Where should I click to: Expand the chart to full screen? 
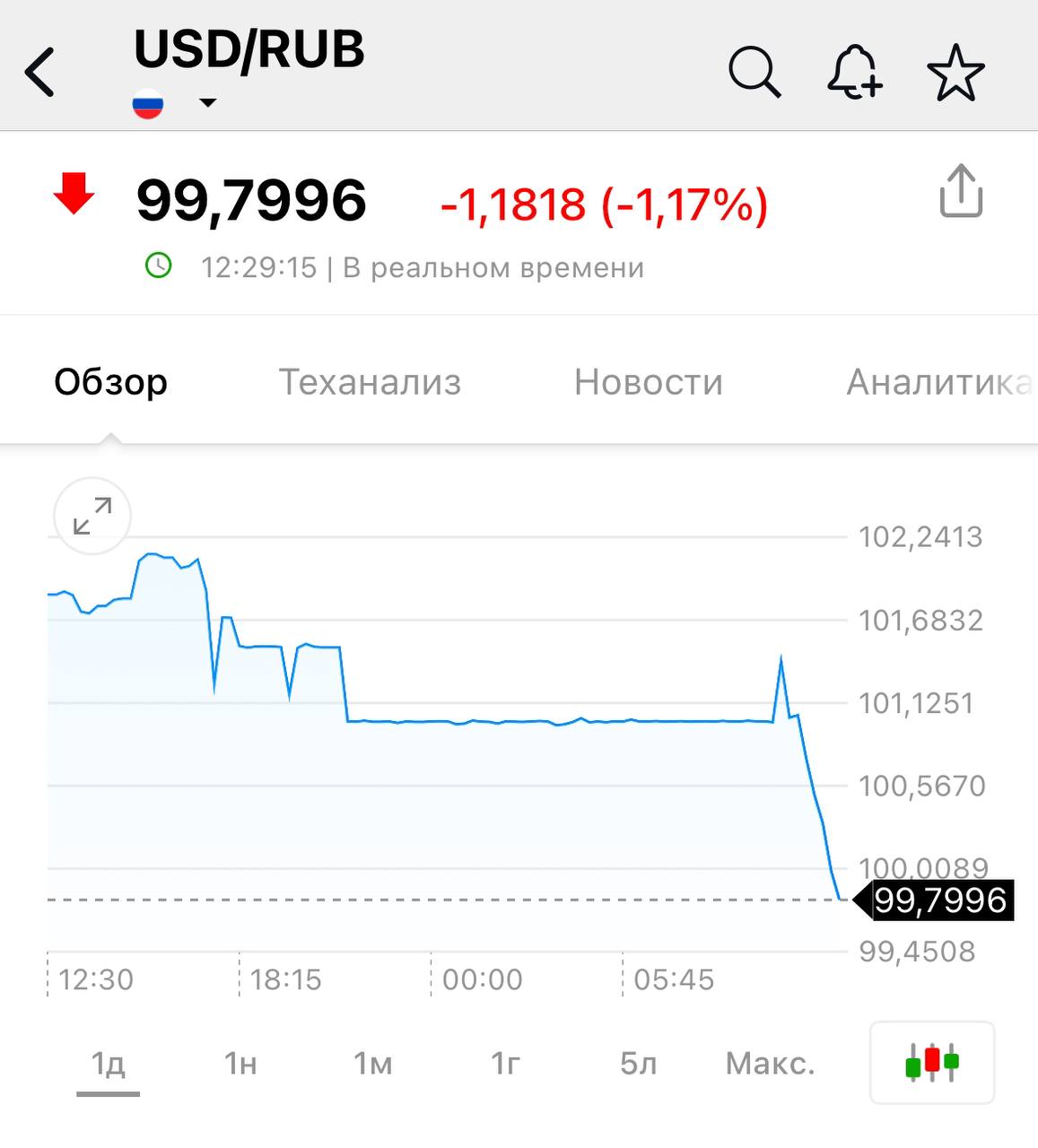tap(92, 516)
